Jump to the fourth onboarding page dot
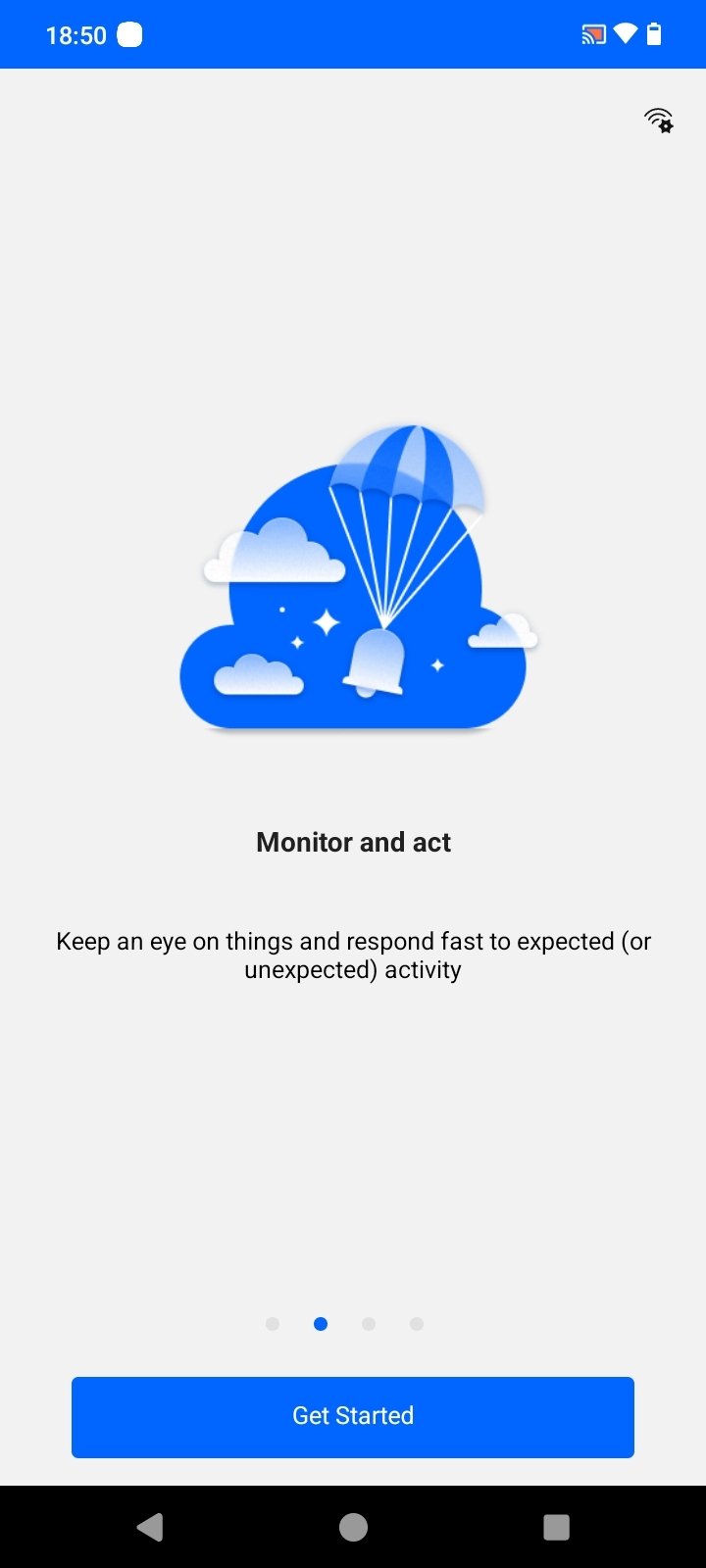The height and width of the screenshot is (1568, 706). click(x=417, y=1324)
